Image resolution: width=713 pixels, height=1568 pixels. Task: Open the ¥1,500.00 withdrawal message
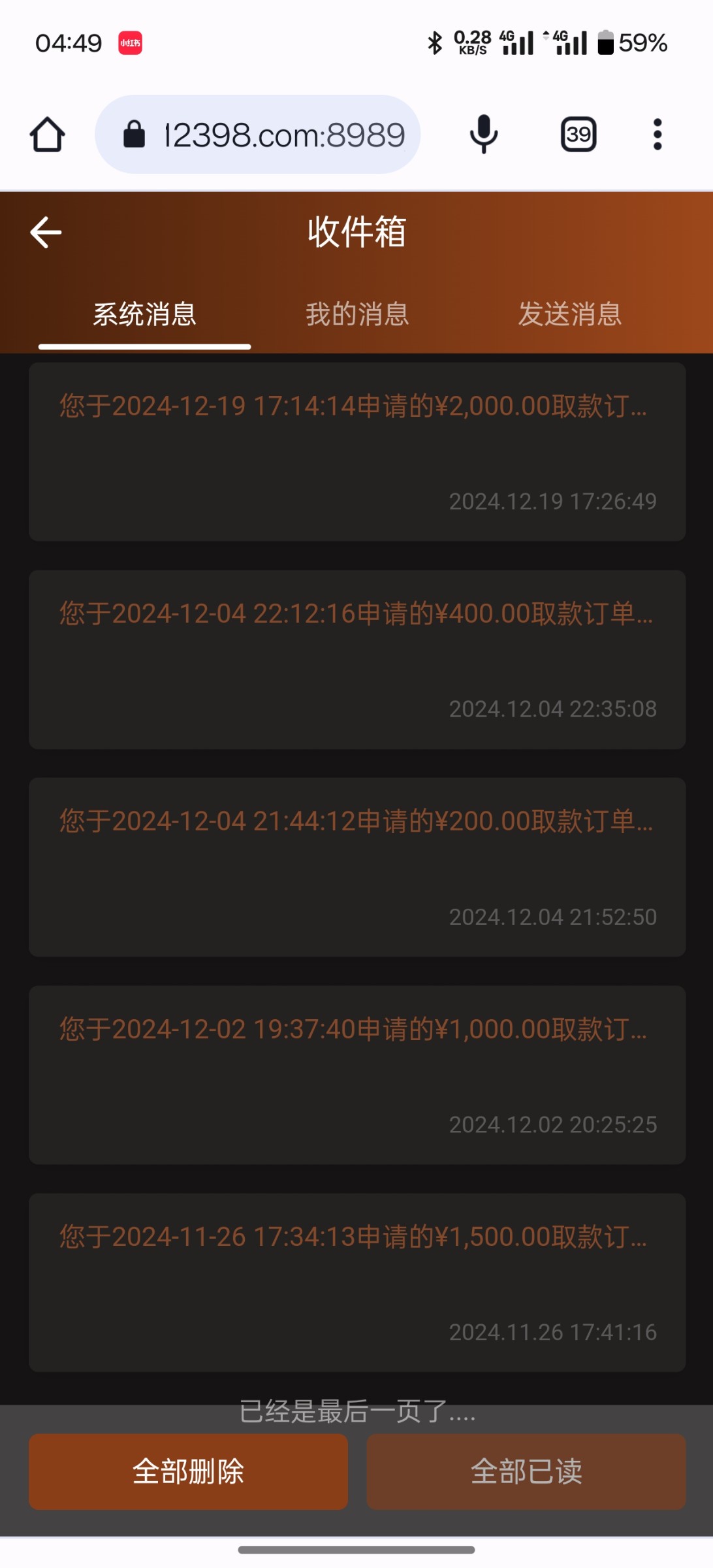click(x=357, y=1282)
